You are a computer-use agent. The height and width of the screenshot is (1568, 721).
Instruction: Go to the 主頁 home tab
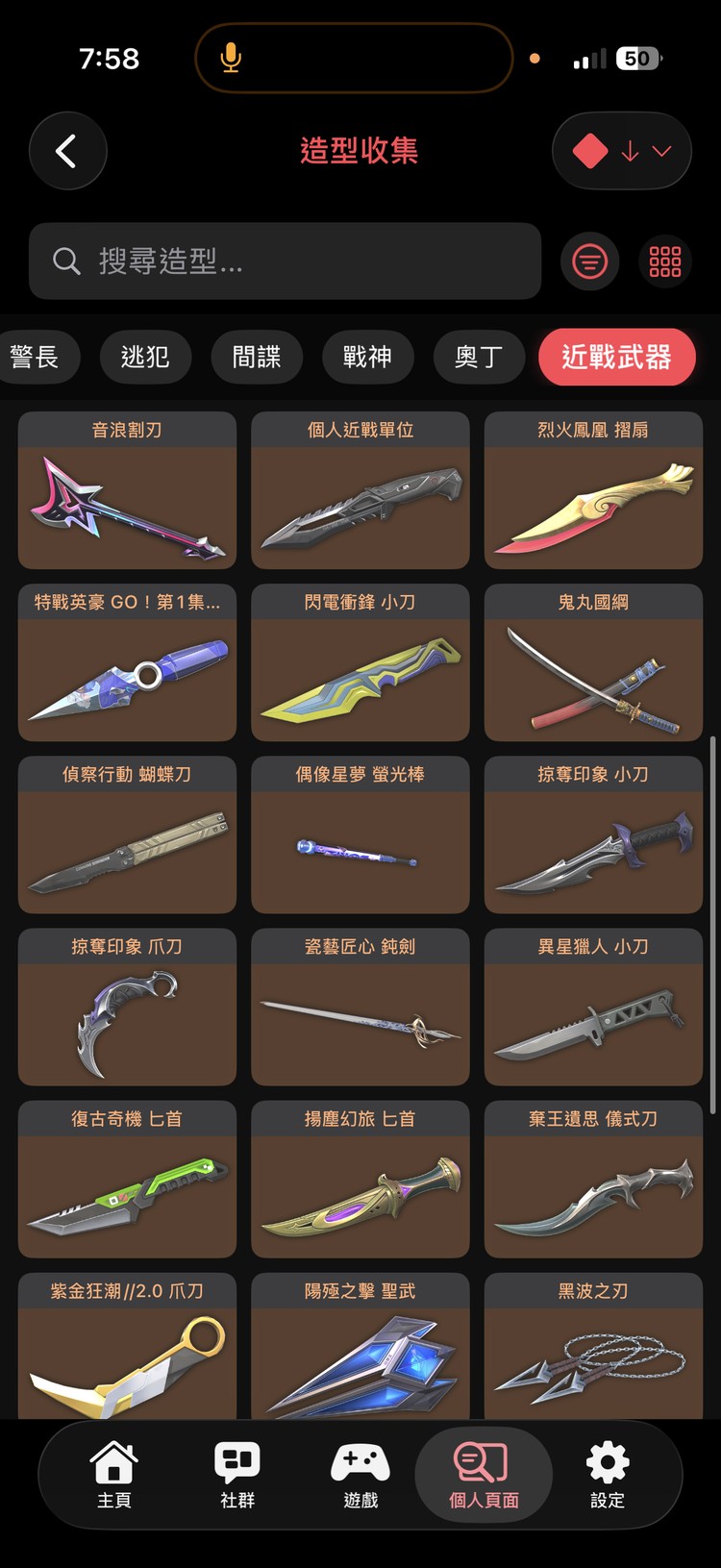click(x=113, y=1475)
